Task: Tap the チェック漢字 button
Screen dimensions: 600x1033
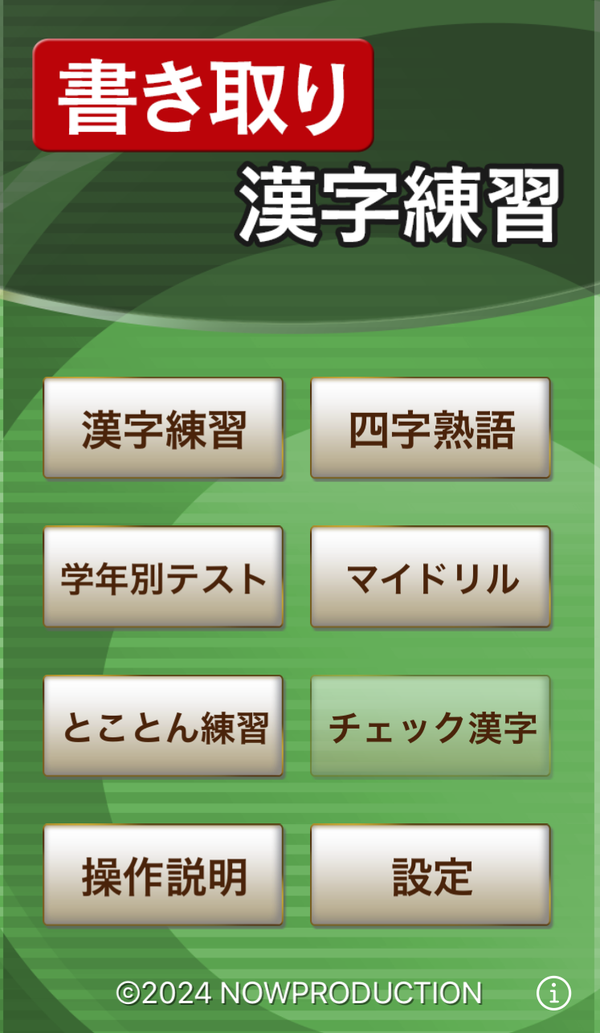Action: coord(431,725)
